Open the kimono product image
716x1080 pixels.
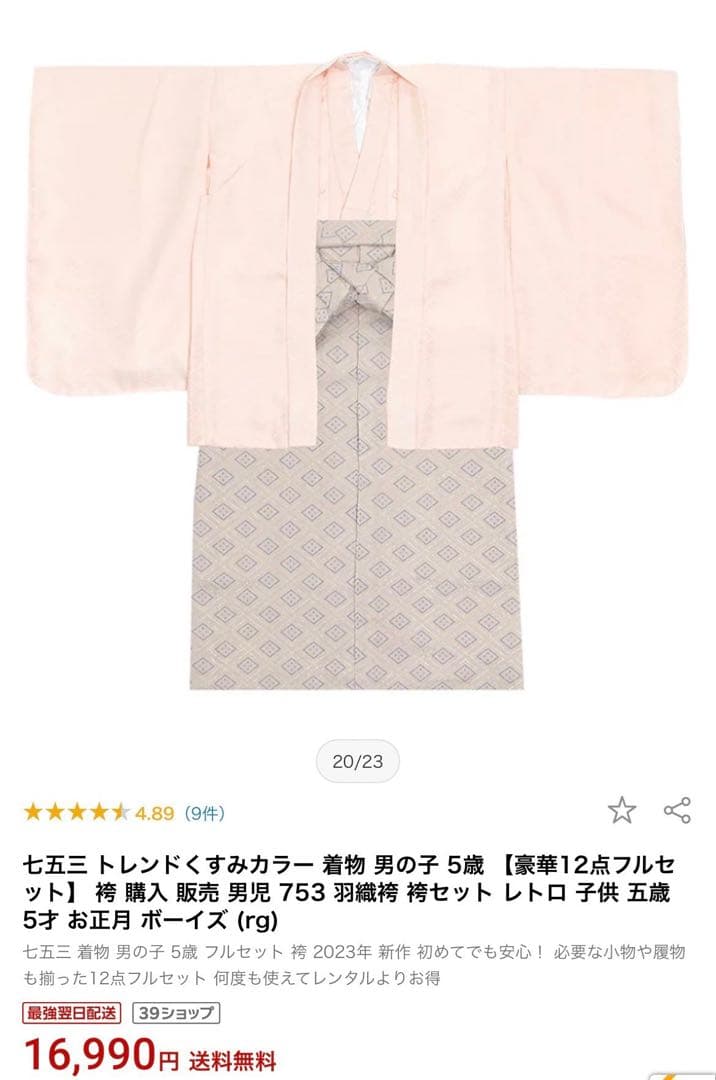click(x=358, y=370)
